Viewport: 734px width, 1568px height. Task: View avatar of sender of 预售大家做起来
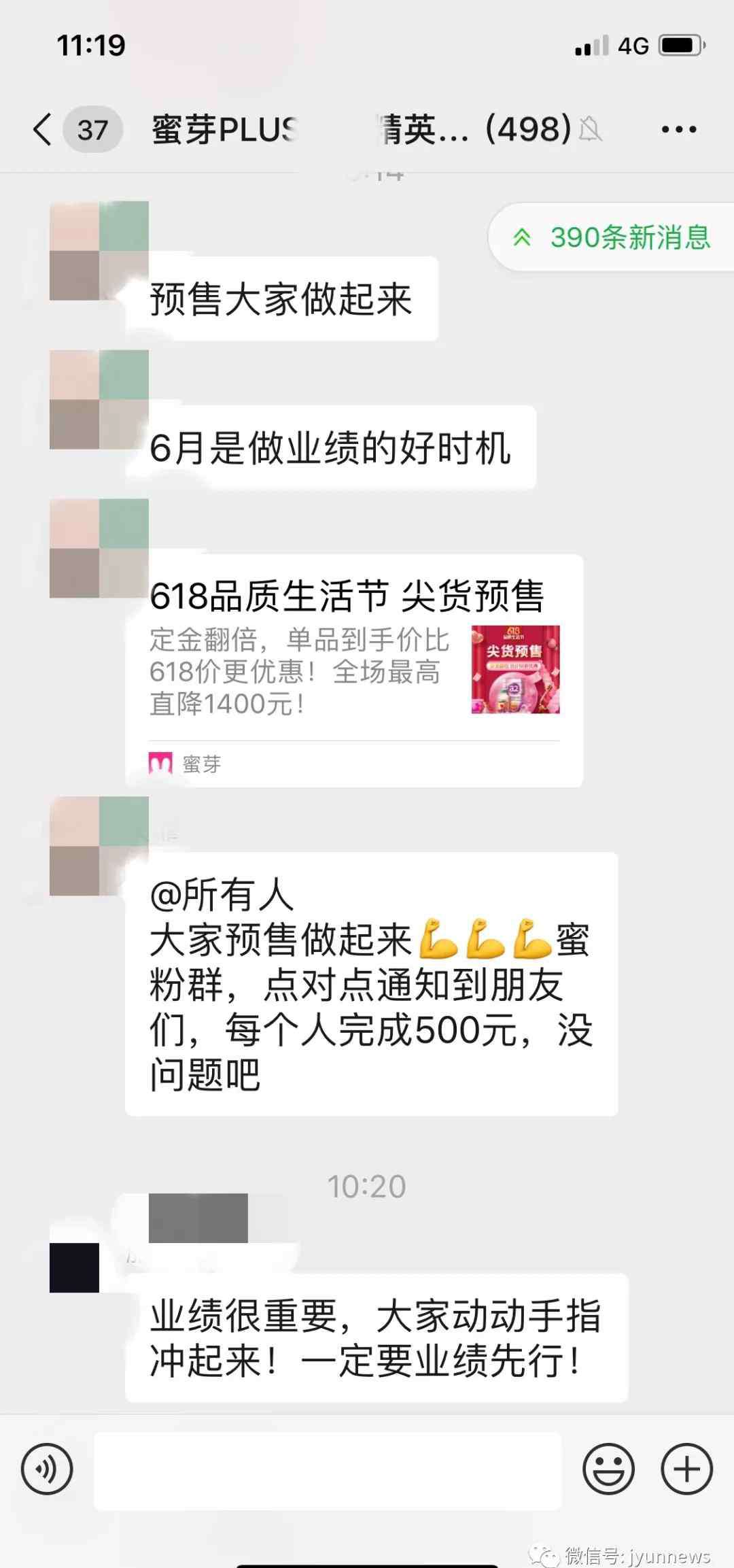click(99, 251)
